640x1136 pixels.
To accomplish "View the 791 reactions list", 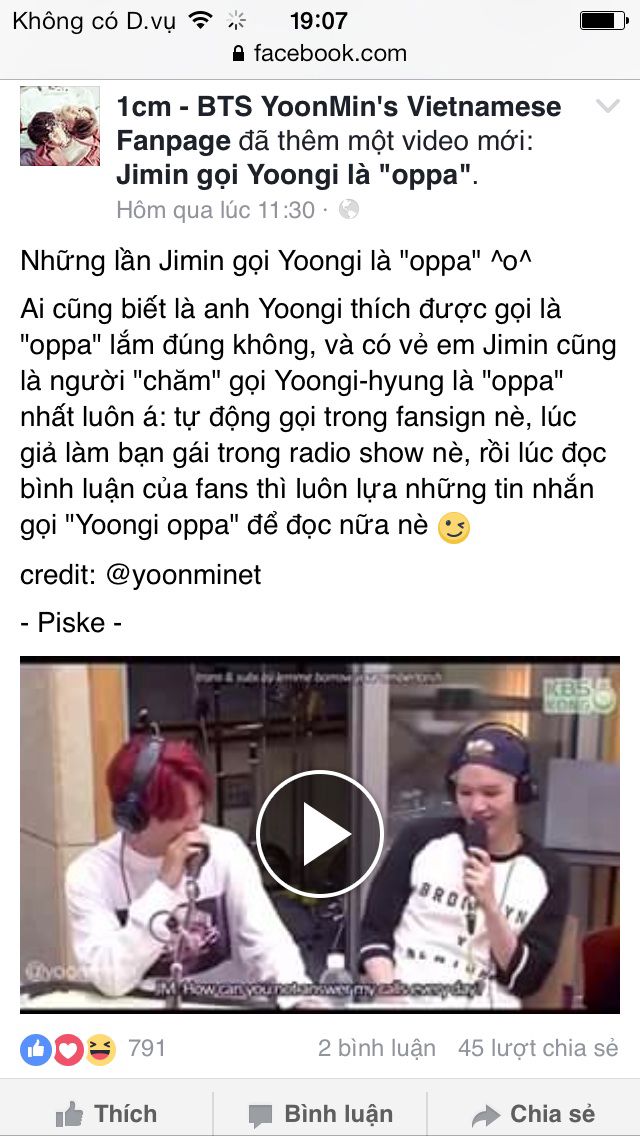I will click(x=92, y=1048).
